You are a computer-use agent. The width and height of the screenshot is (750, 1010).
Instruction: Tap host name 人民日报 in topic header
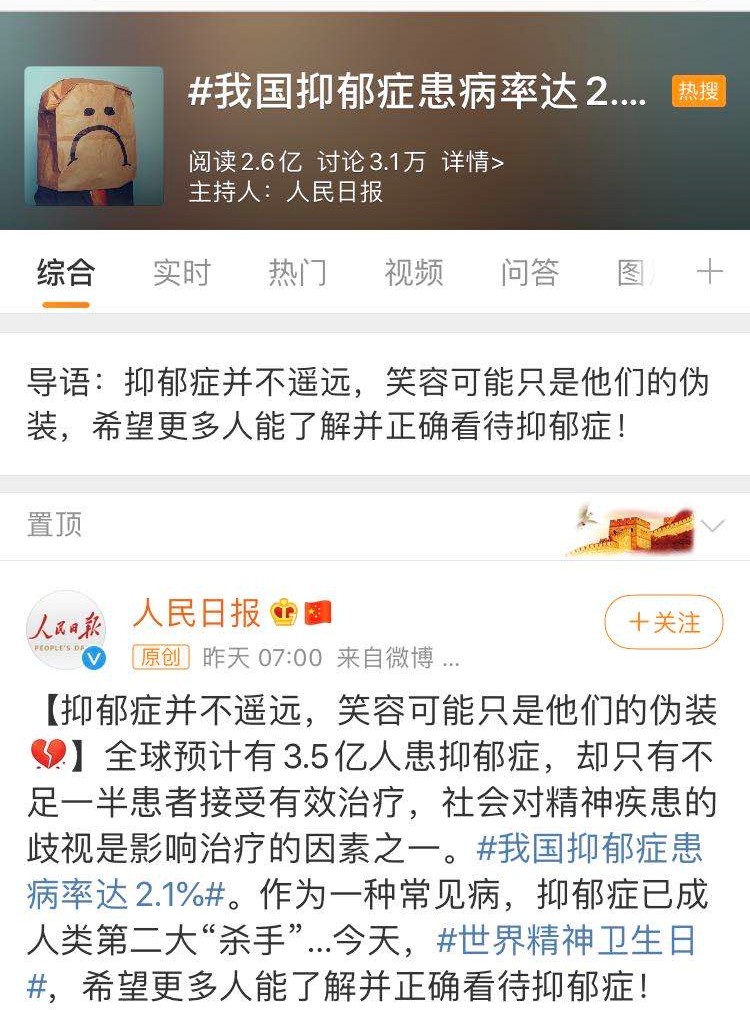pyautogui.click(x=335, y=192)
